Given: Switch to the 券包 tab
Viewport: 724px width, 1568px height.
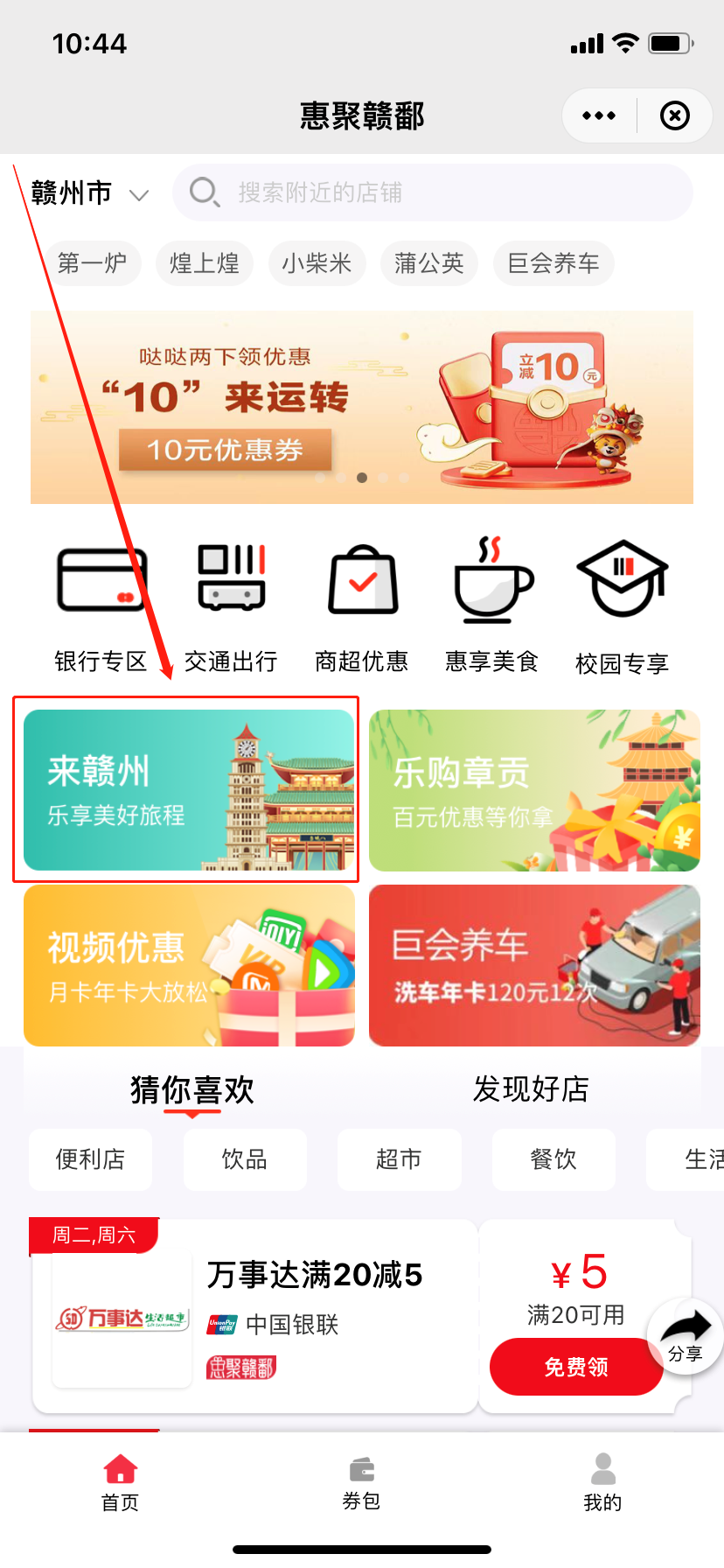Looking at the screenshot, I should [361, 1483].
